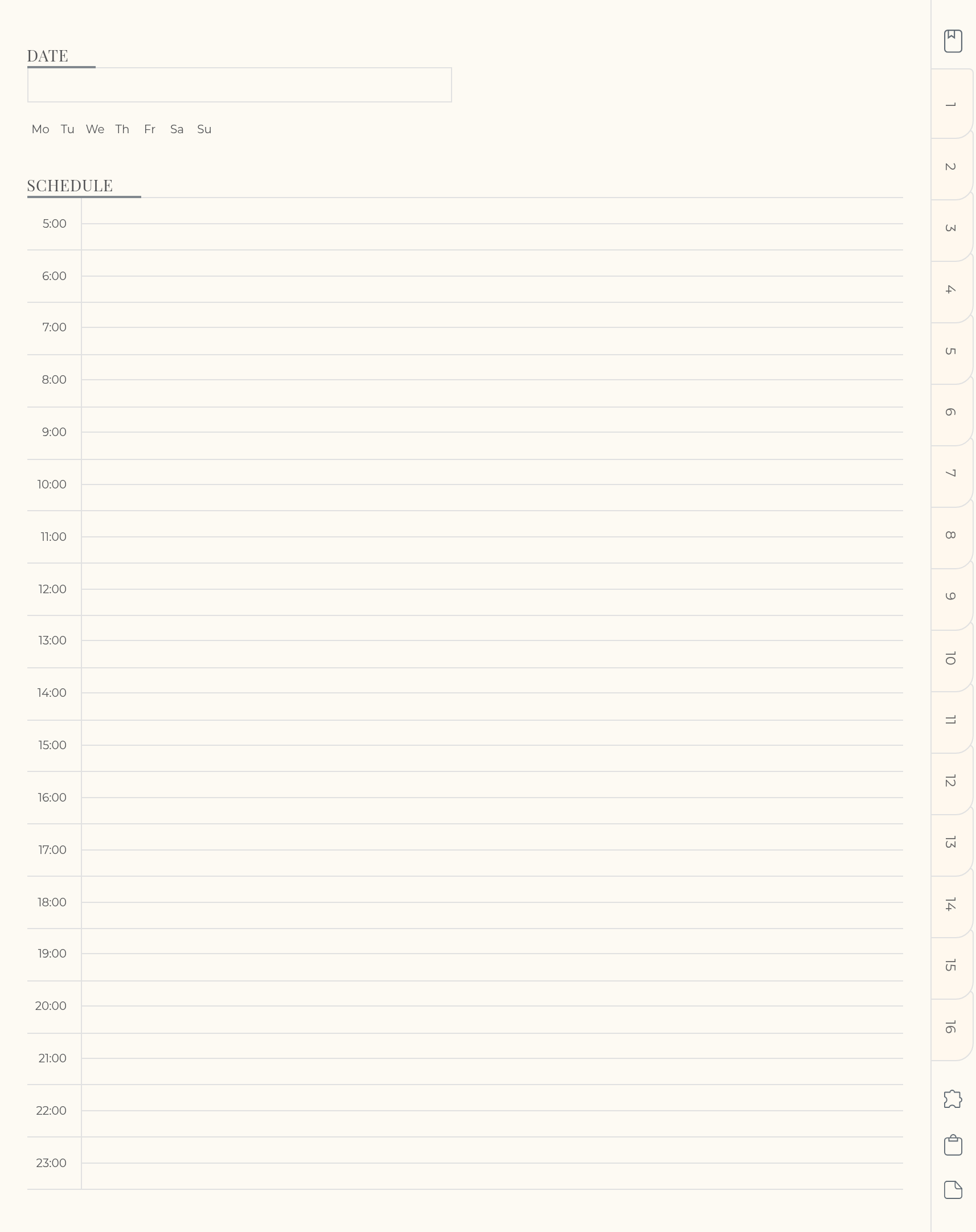This screenshot has width=976, height=1232.
Task: Go to section tab 2
Action: [951, 167]
